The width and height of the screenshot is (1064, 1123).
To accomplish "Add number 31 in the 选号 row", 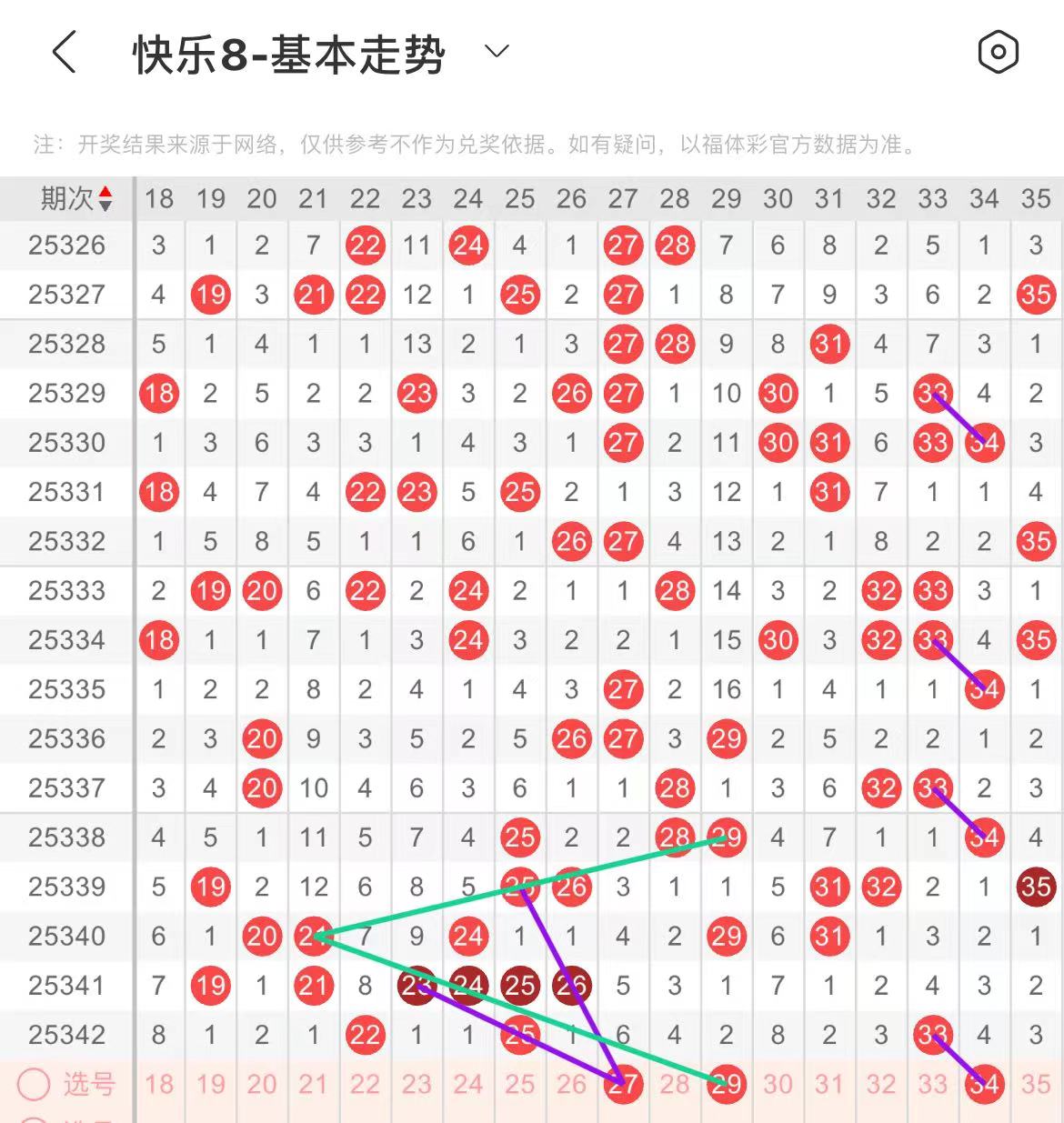I will click(x=829, y=1084).
